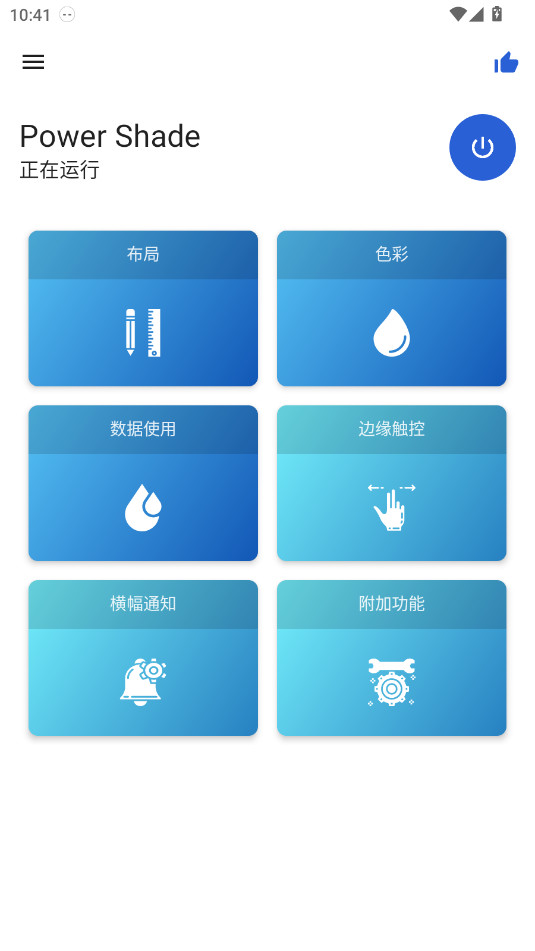Tap the thumbs-up rate icon
Image resolution: width=535 pixels, height=951 pixels.
[x=506, y=62]
